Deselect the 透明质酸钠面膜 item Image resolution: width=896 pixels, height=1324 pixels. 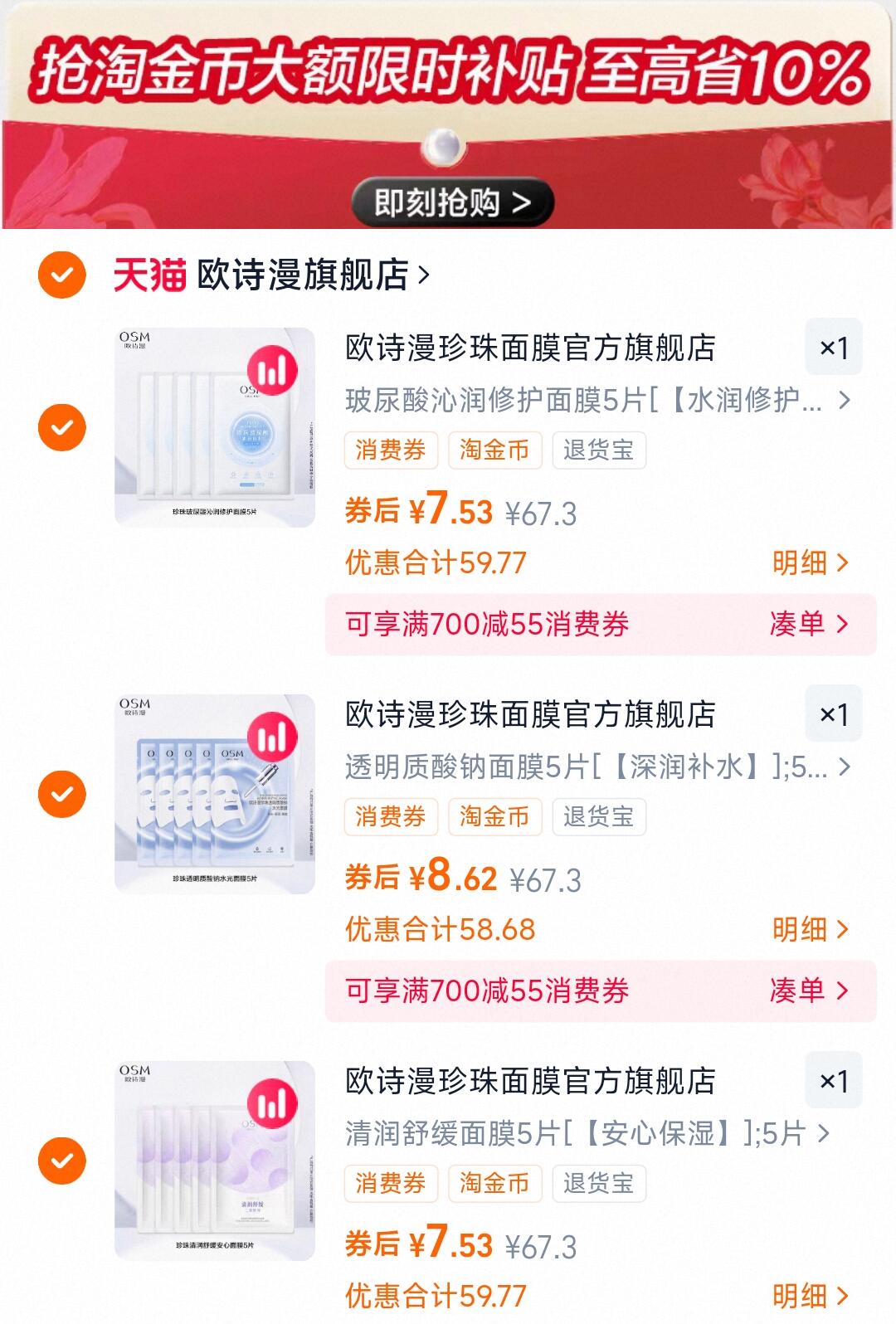click(62, 795)
